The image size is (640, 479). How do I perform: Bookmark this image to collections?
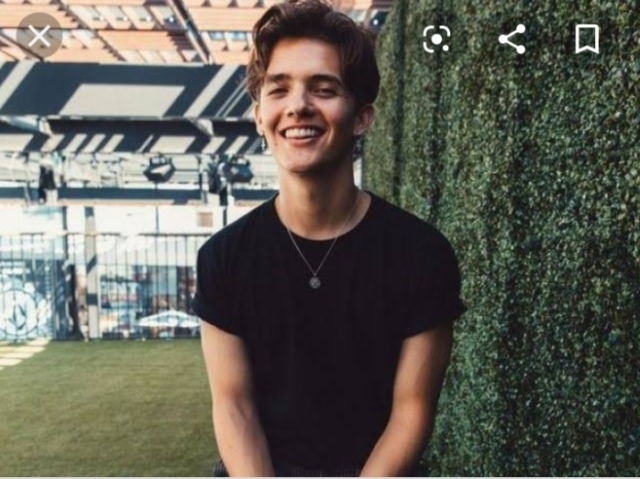click(587, 39)
